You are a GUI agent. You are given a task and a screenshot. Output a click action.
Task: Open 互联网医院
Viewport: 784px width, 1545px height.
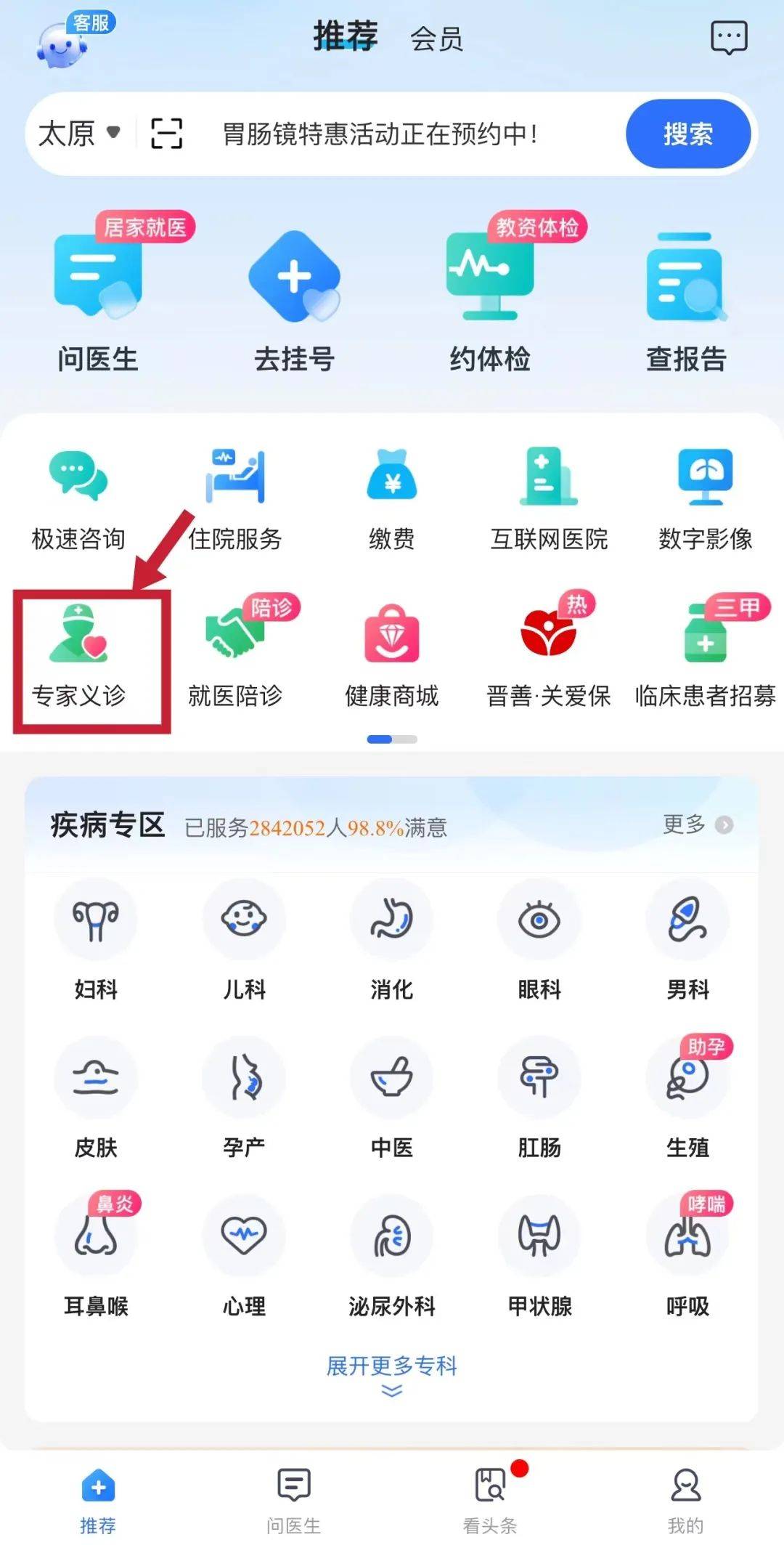[549, 499]
